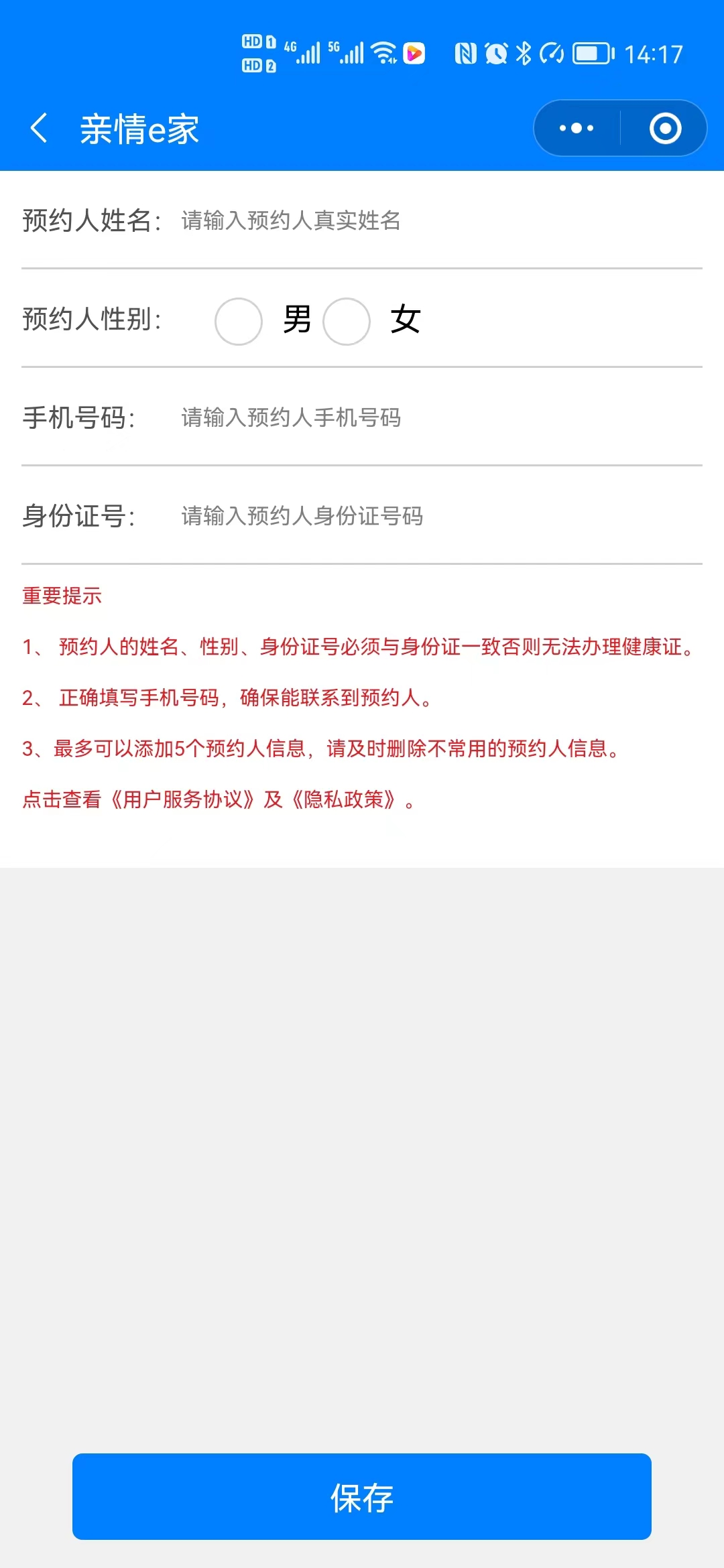
Task: Open the 《隐私政策》 link
Action: click(x=343, y=799)
